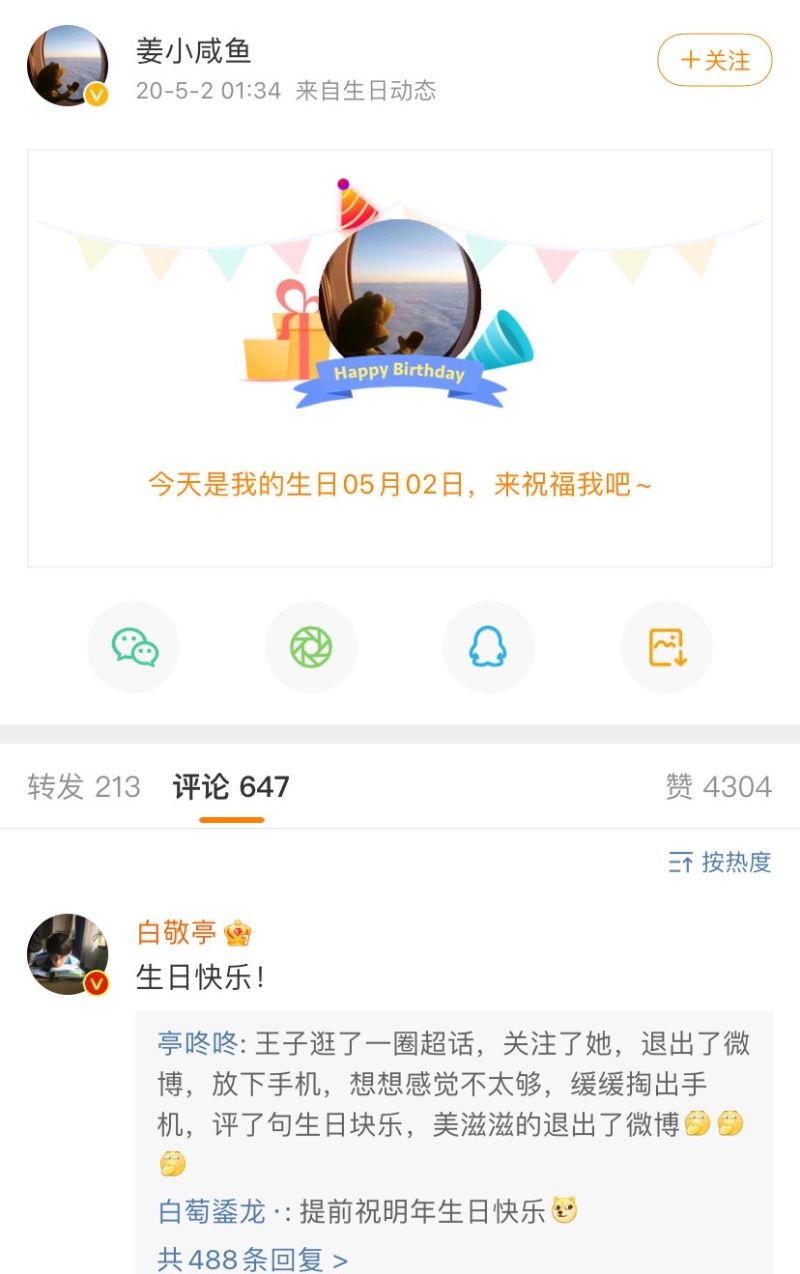Image resolution: width=800 pixels, height=1274 pixels.
Task: Follow 姜小咸鱼 with the 关注 button
Action: pos(714,61)
